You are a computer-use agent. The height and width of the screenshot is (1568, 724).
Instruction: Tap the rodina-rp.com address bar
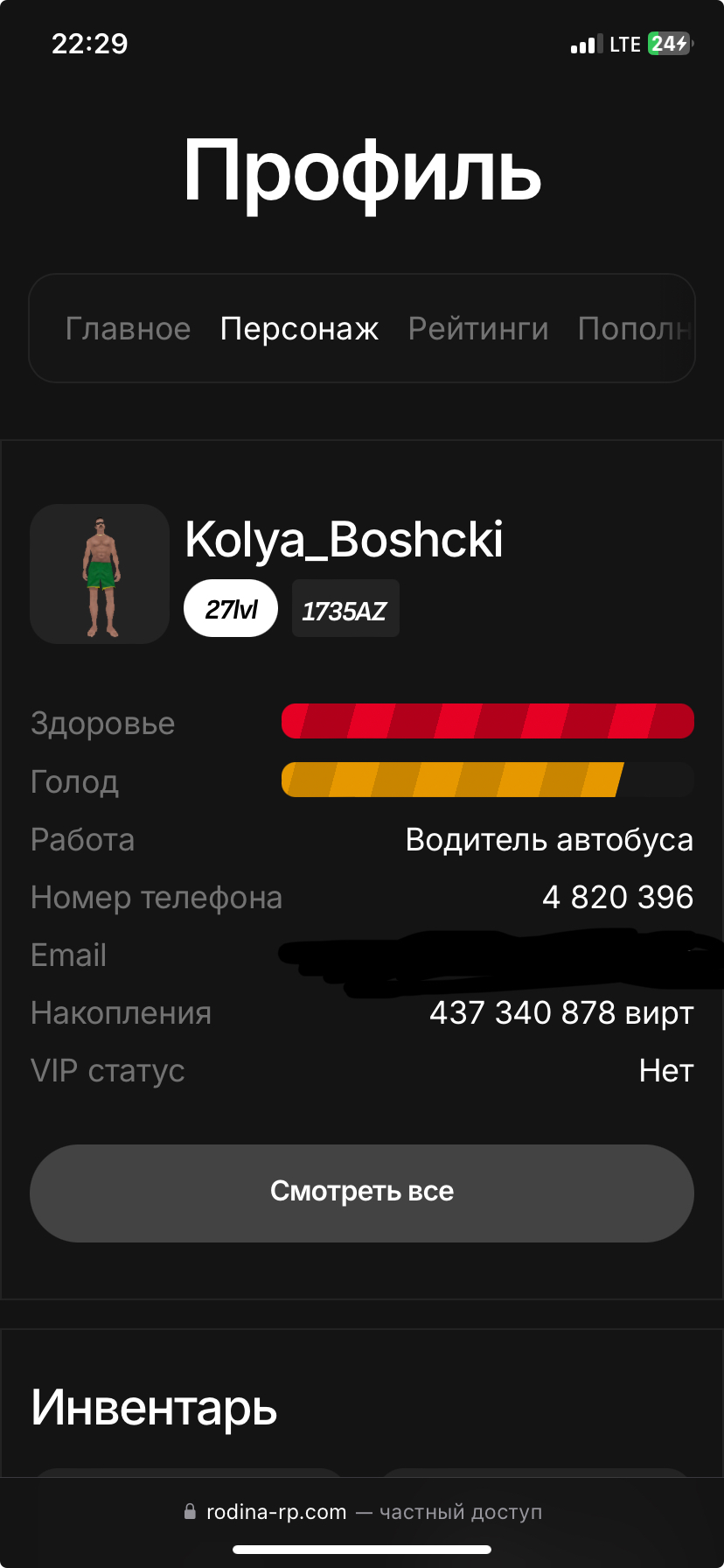pos(362,1511)
